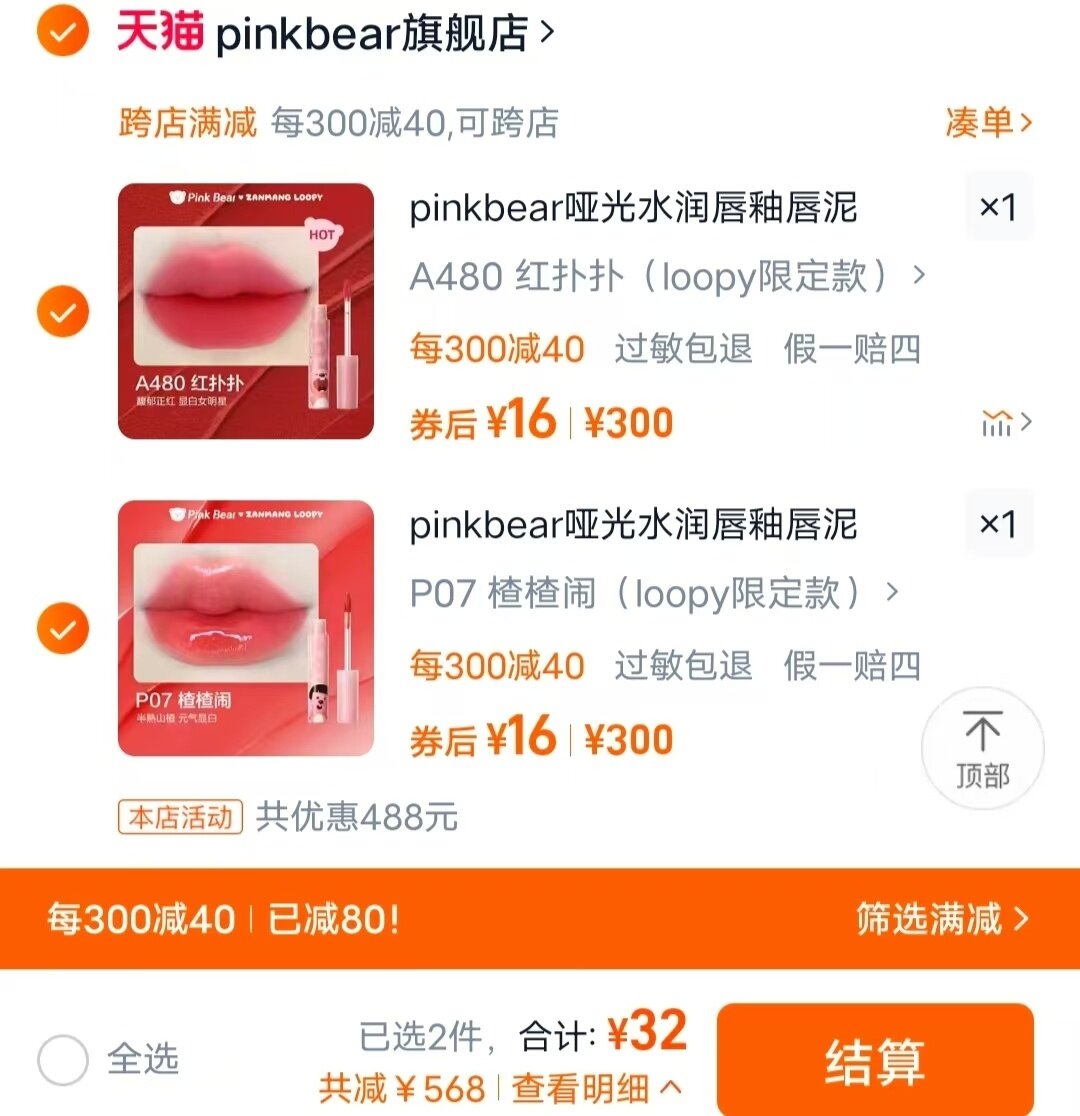Jump back to top with 顶部

tap(982, 748)
